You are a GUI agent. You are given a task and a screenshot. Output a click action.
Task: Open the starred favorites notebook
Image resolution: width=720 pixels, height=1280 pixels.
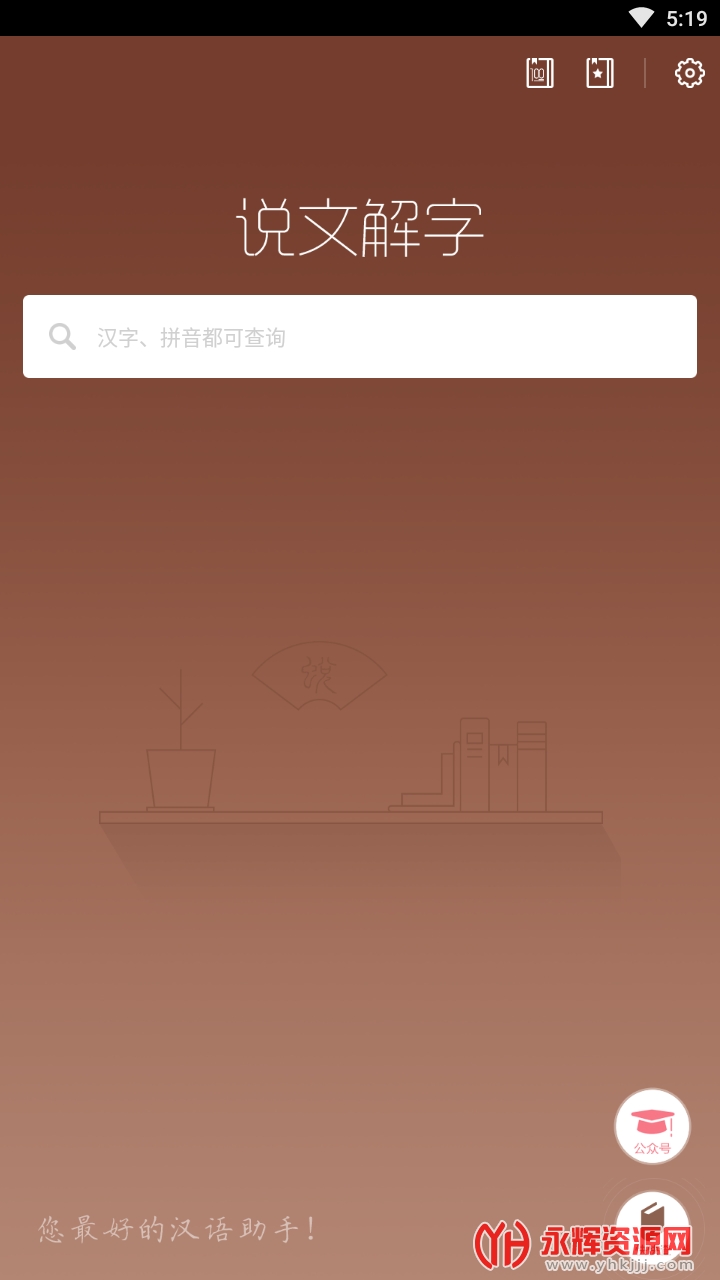600,73
